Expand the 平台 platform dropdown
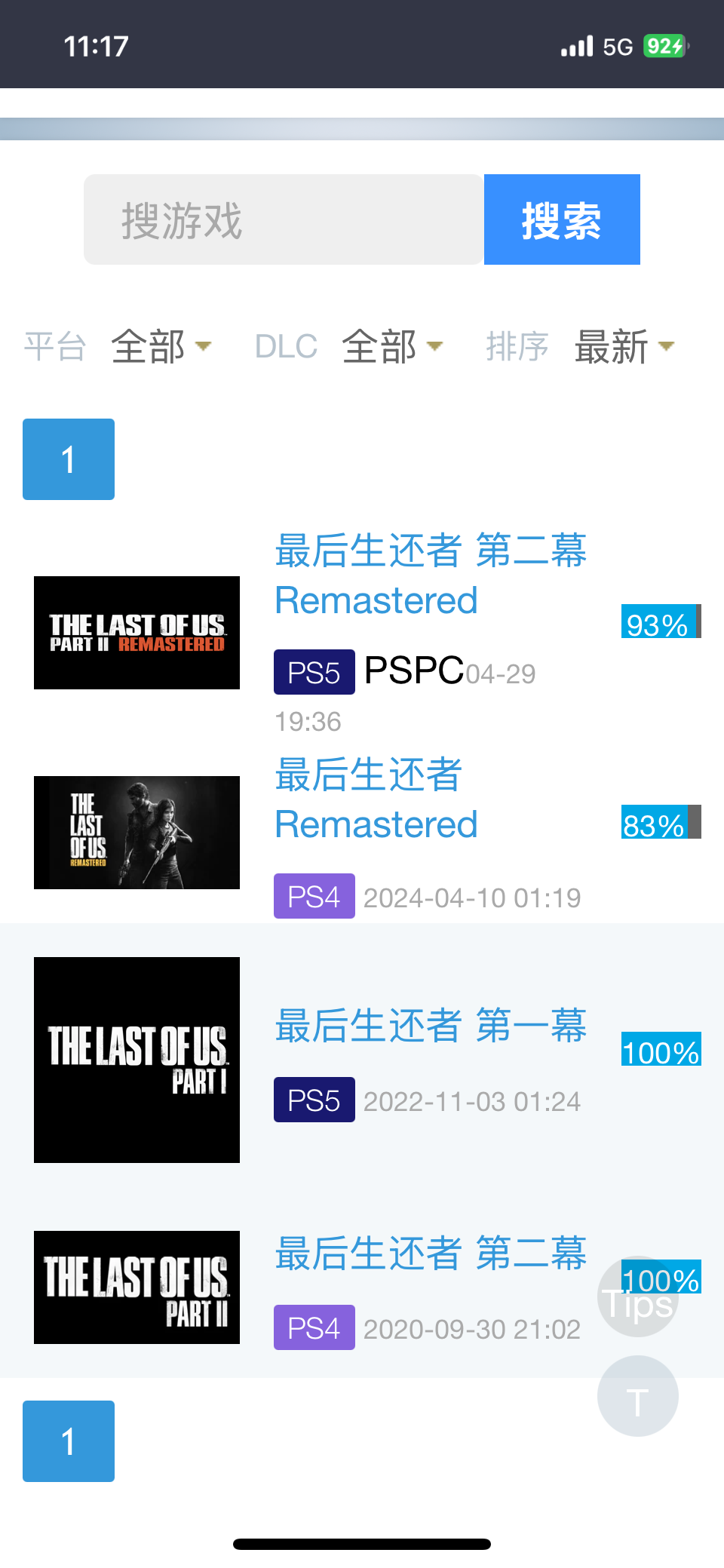 click(160, 346)
